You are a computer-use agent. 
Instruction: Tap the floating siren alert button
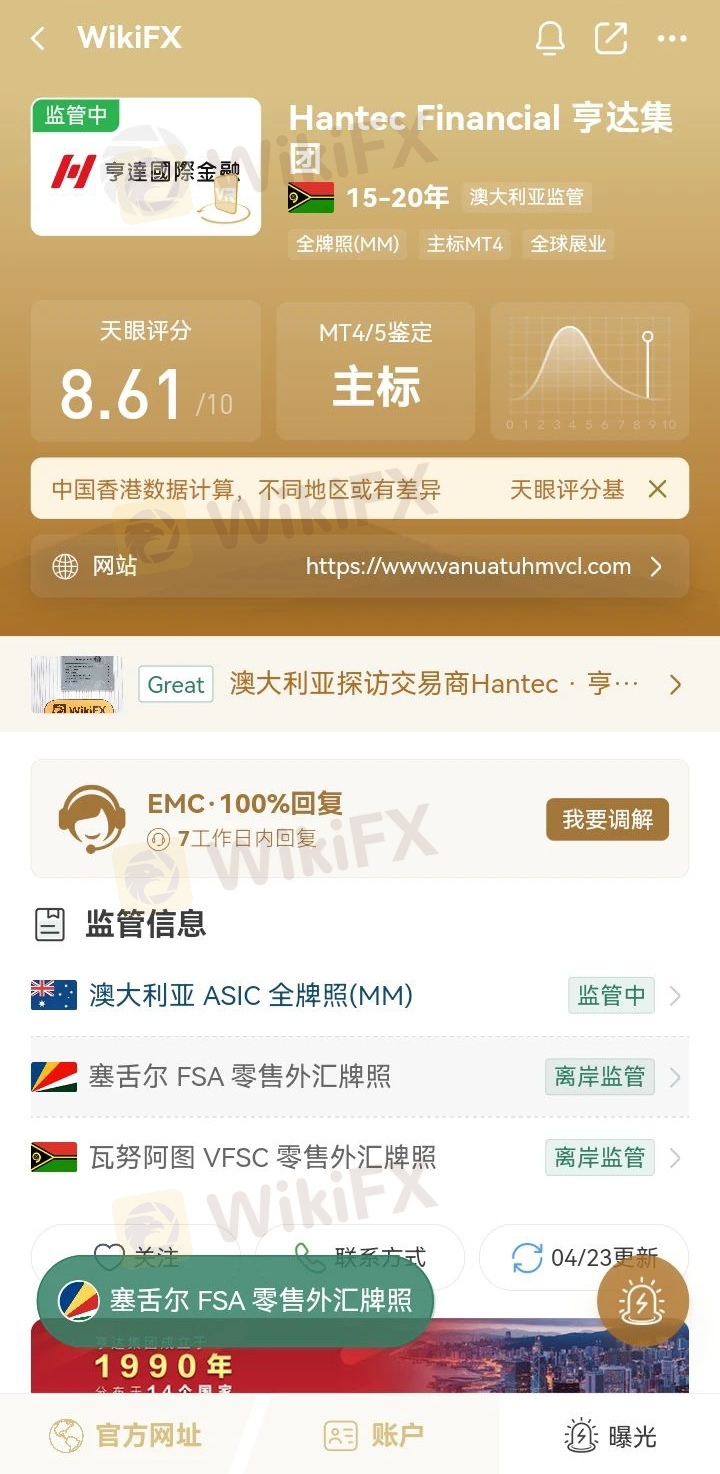pos(643,1301)
